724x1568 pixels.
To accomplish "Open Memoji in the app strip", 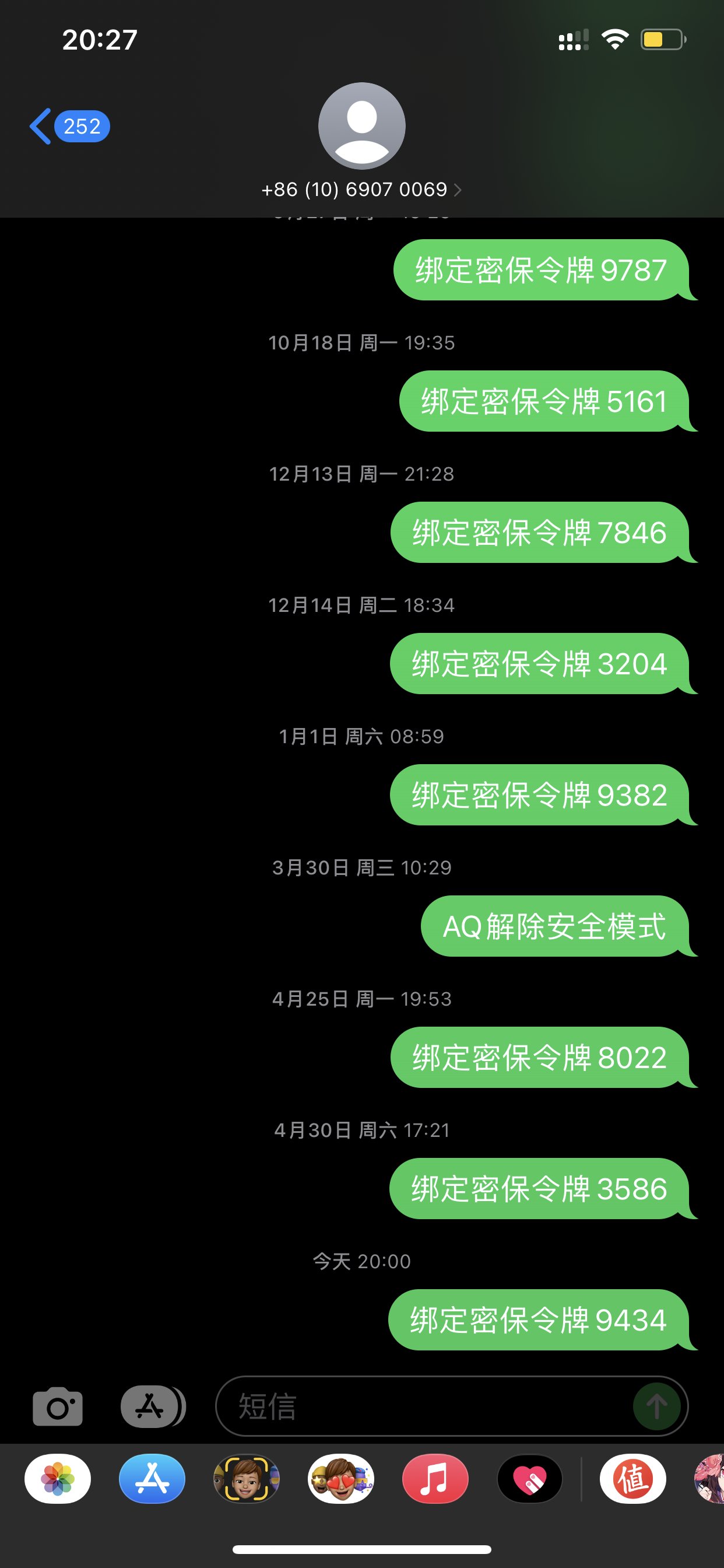I will click(x=247, y=1479).
